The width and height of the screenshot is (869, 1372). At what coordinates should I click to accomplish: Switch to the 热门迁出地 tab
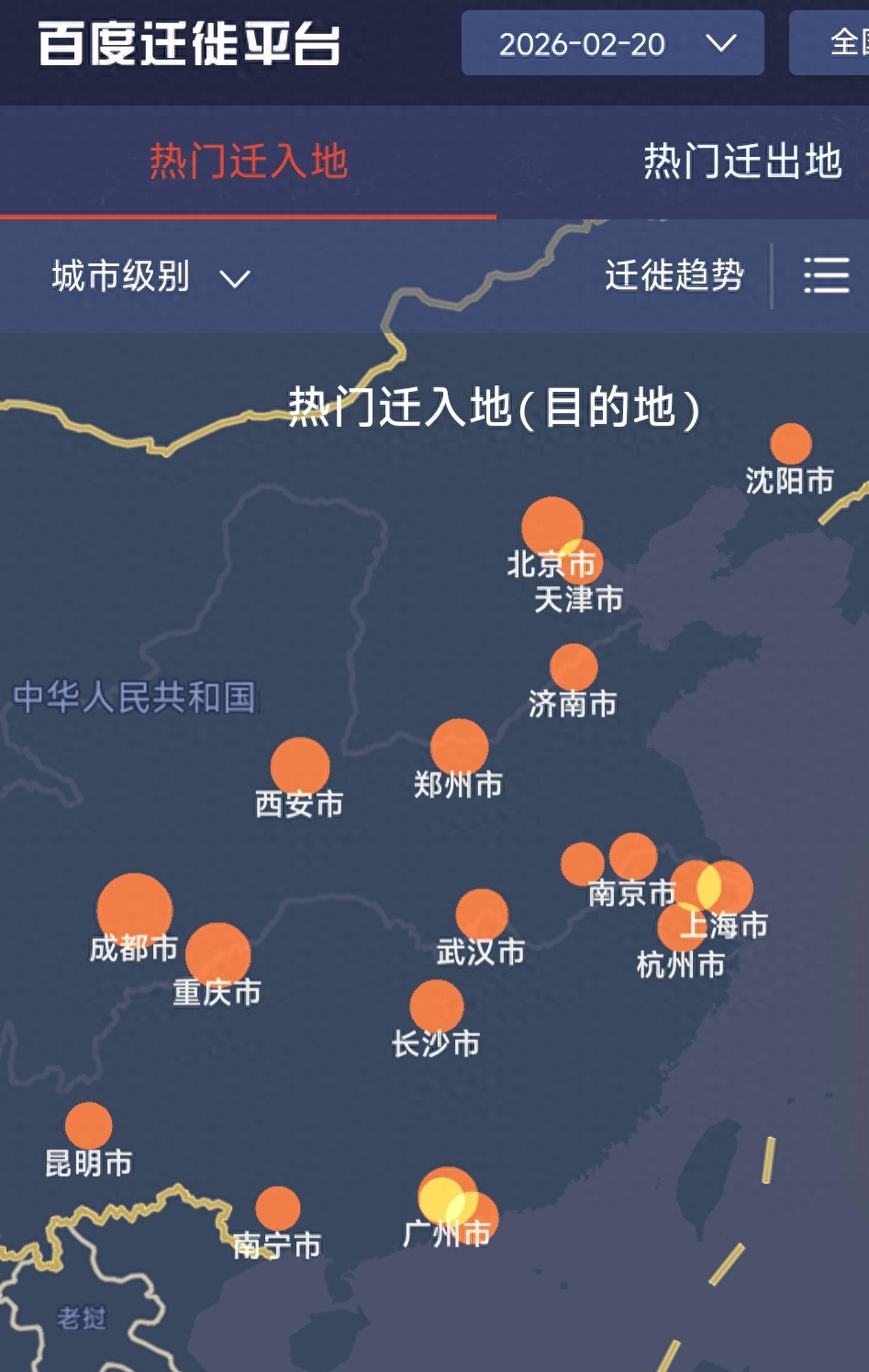[741, 162]
